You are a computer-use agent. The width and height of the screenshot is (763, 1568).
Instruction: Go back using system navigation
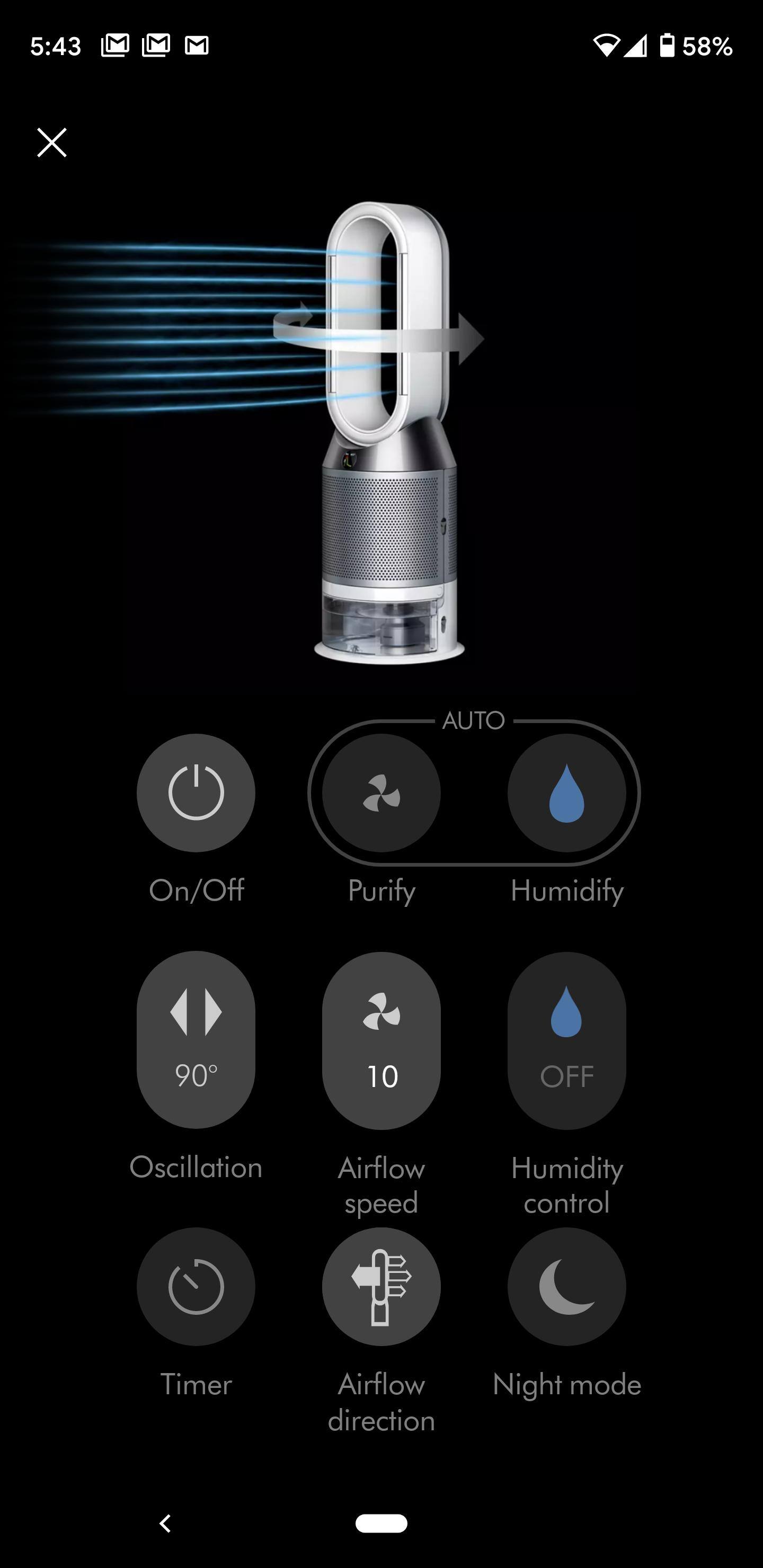pyautogui.click(x=165, y=1523)
